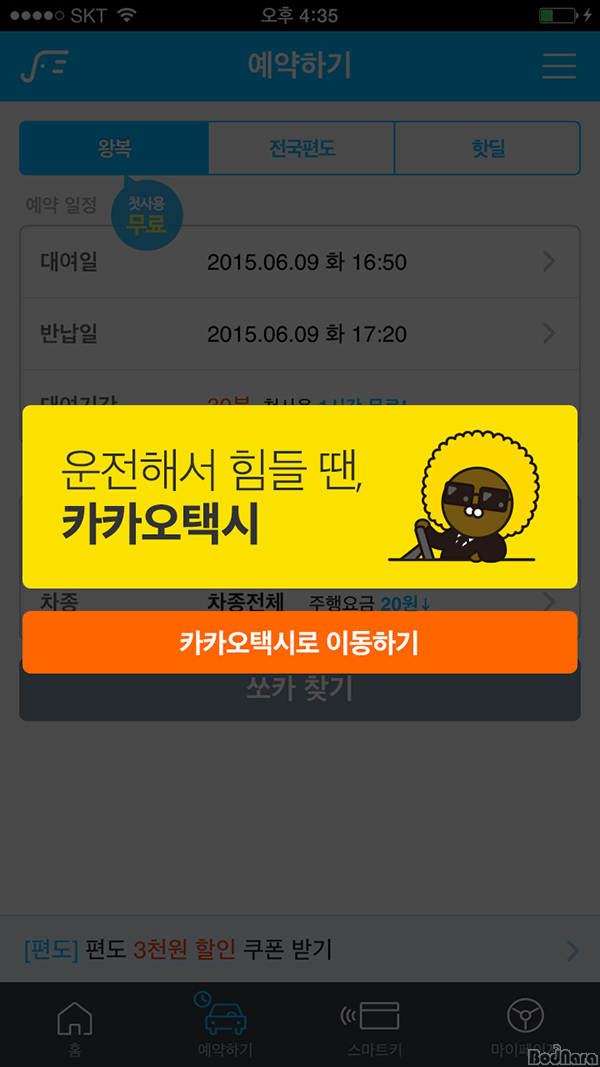Open the hamburger menu
The image size is (600, 1067).
558,66
